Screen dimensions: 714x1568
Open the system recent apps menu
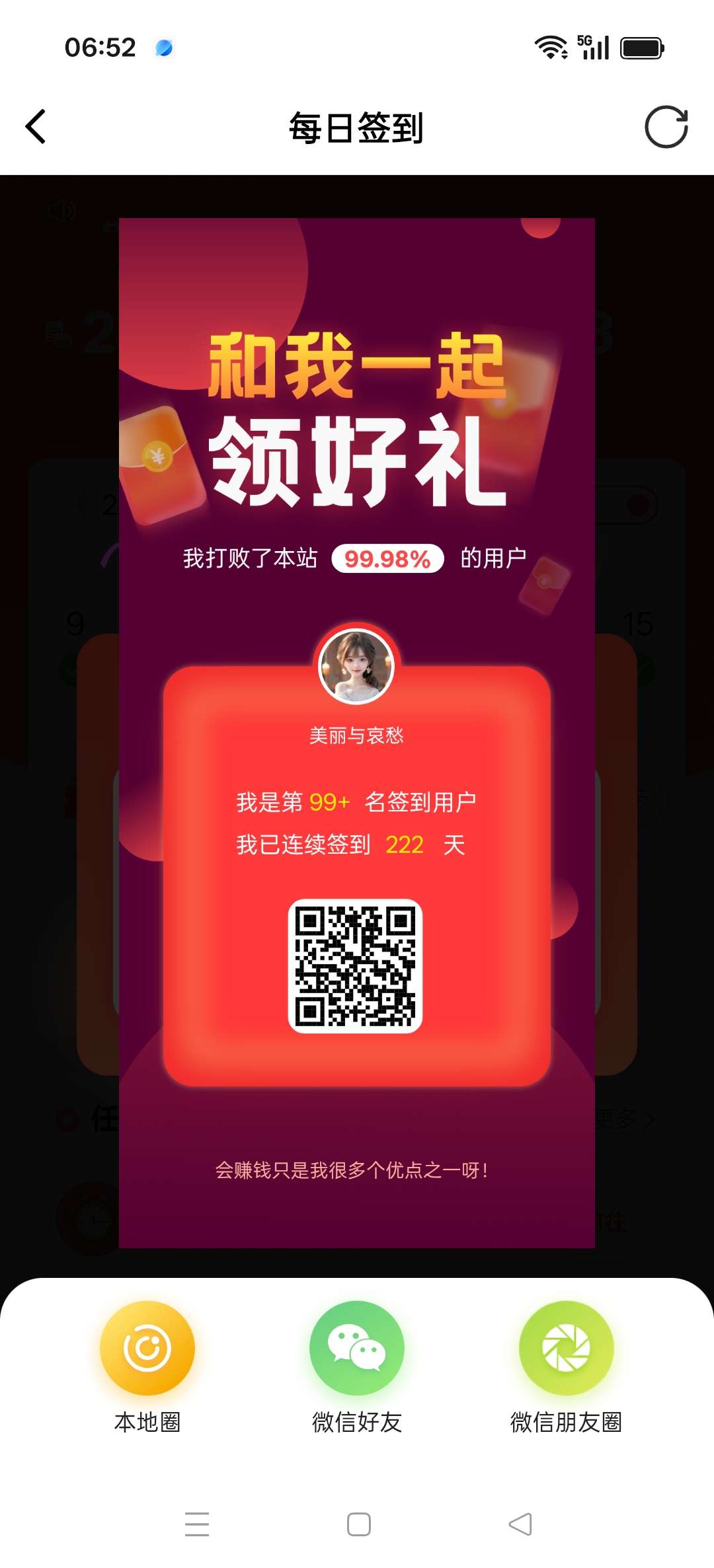coord(197,1524)
